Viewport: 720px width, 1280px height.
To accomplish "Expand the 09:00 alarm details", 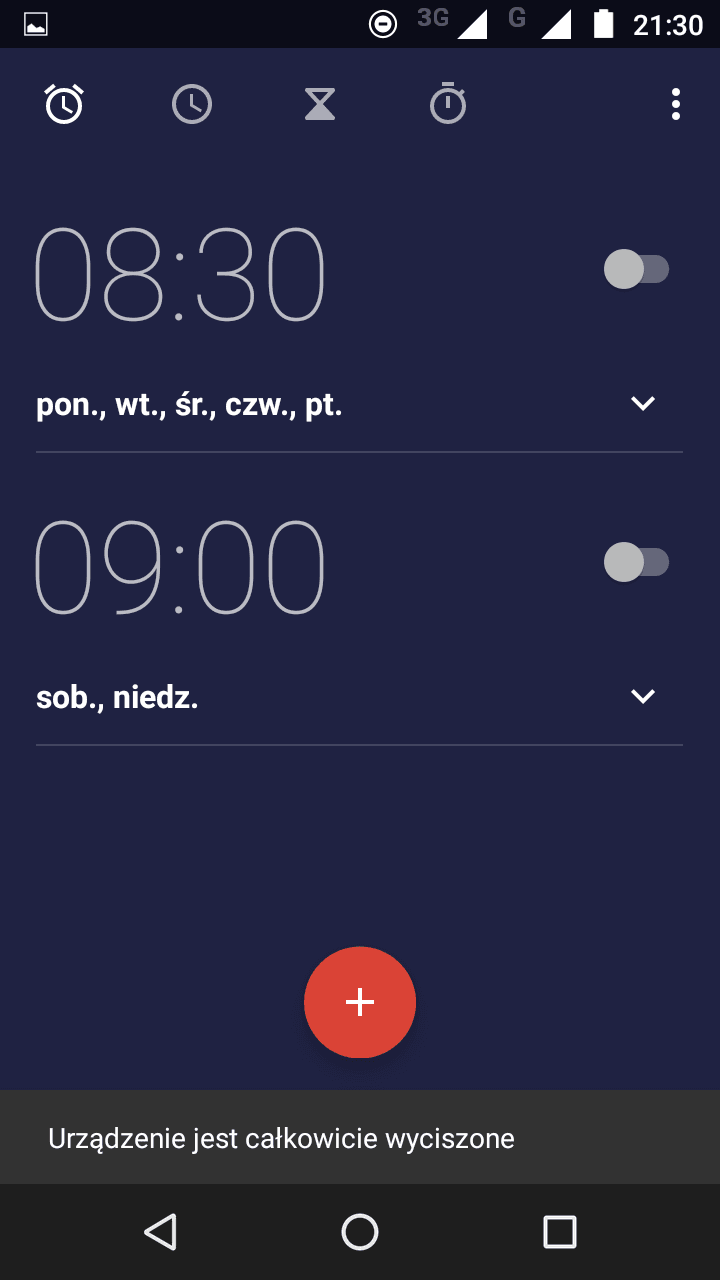I will (643, 697).
